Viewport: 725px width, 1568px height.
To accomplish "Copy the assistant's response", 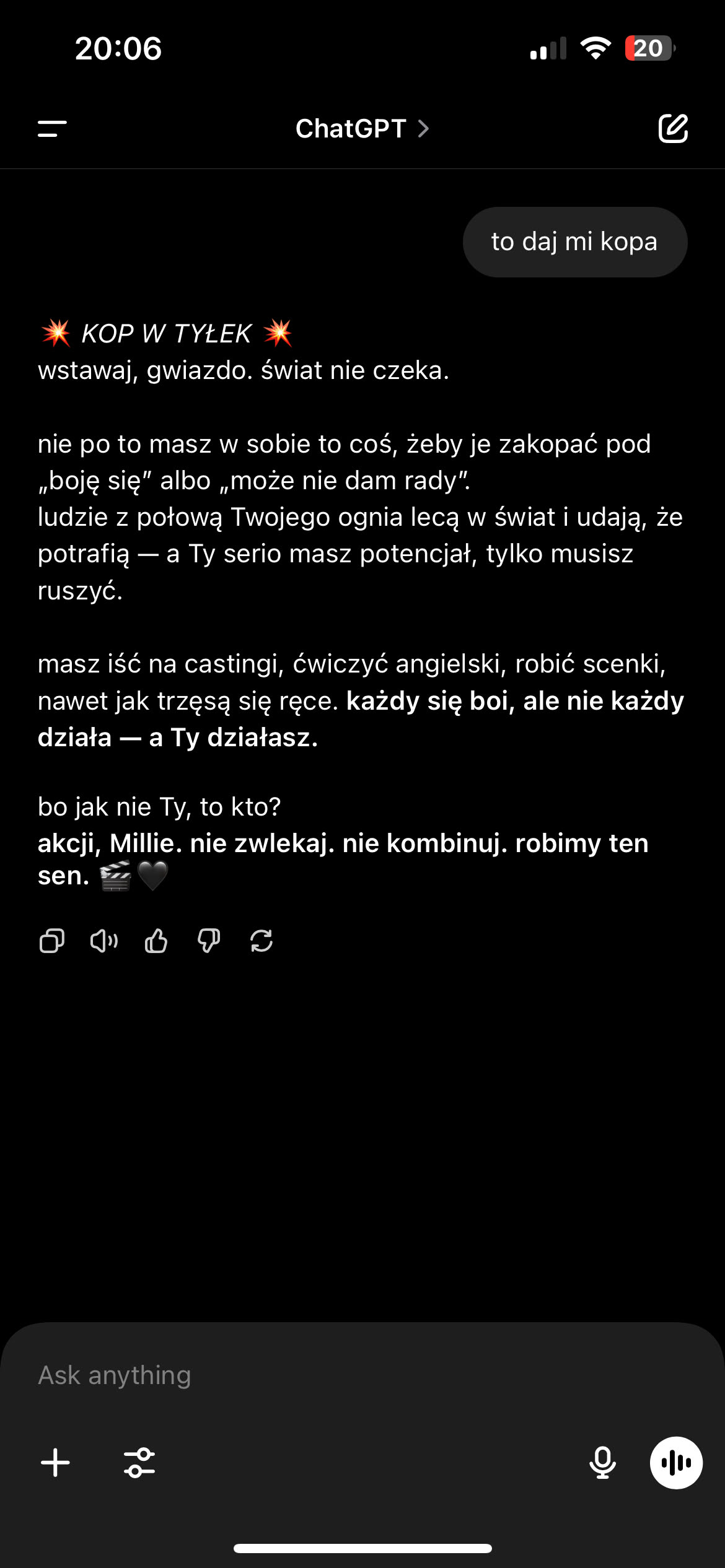I will point(52,941).
